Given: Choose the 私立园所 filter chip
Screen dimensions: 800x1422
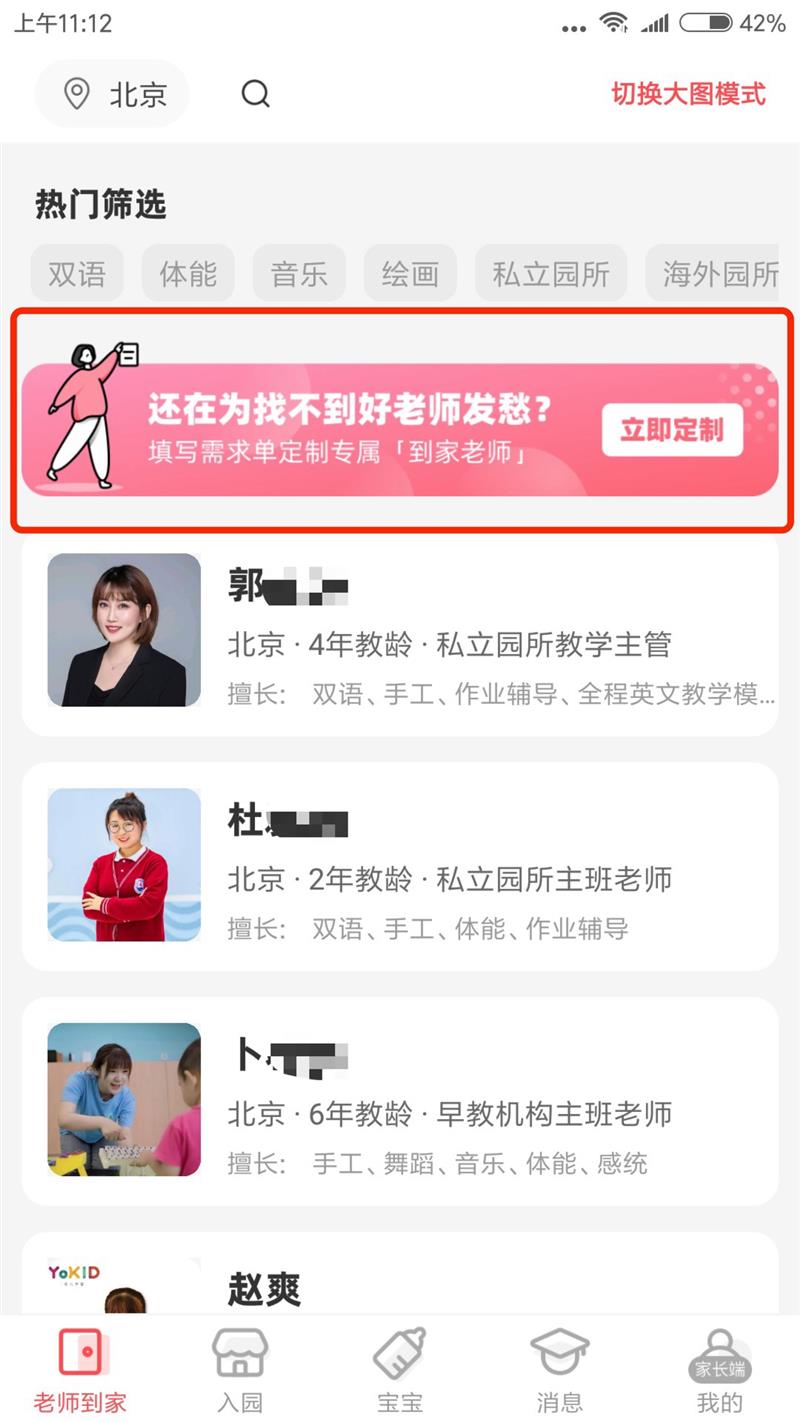Looking at the screenshot, I should pyautogui.click(x=551, y=273).
